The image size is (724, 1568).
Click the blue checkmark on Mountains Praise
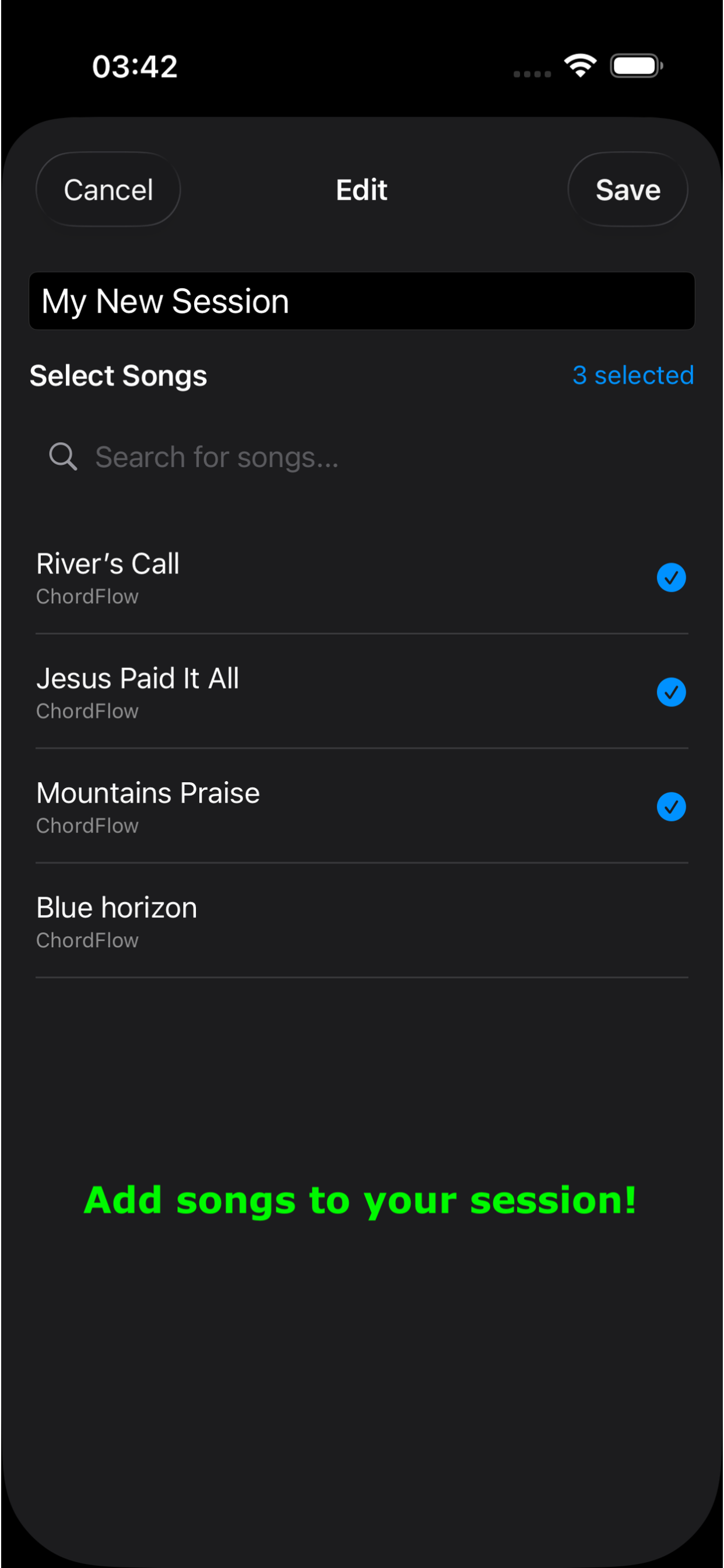click(671, 807)
